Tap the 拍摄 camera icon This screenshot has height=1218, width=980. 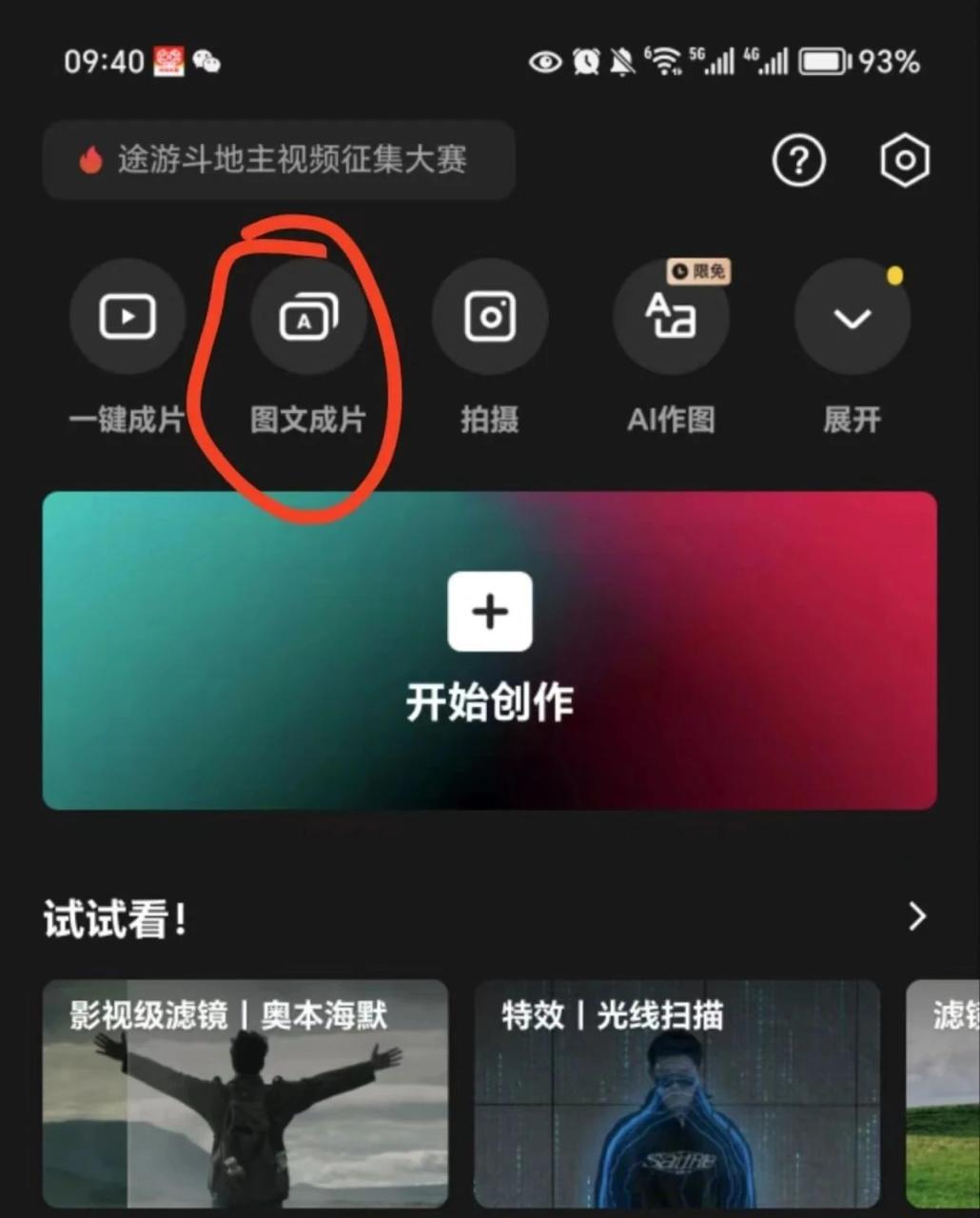click(489, 317)
